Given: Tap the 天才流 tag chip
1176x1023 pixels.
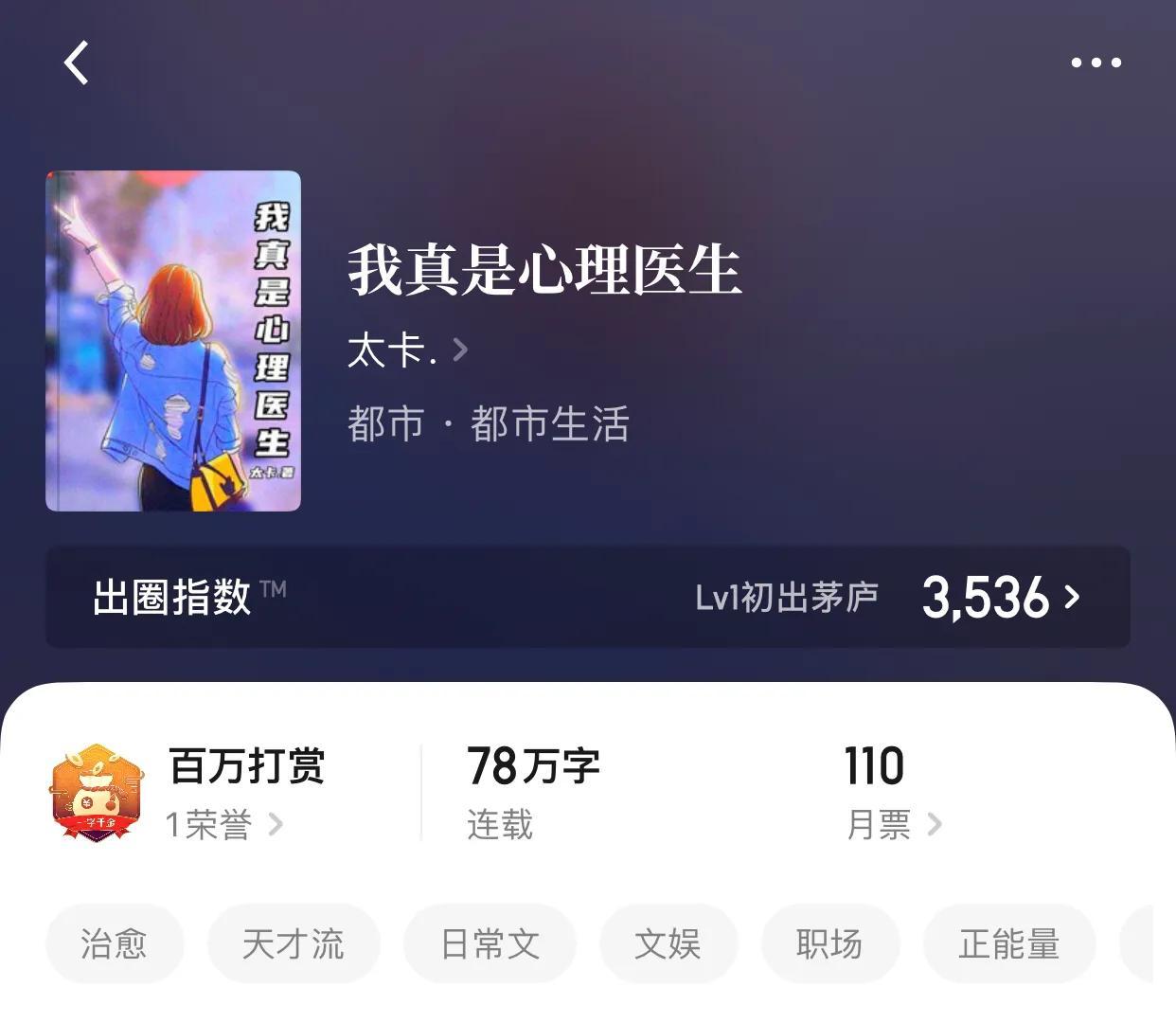Looking at the screenshot, I should 294,943.
